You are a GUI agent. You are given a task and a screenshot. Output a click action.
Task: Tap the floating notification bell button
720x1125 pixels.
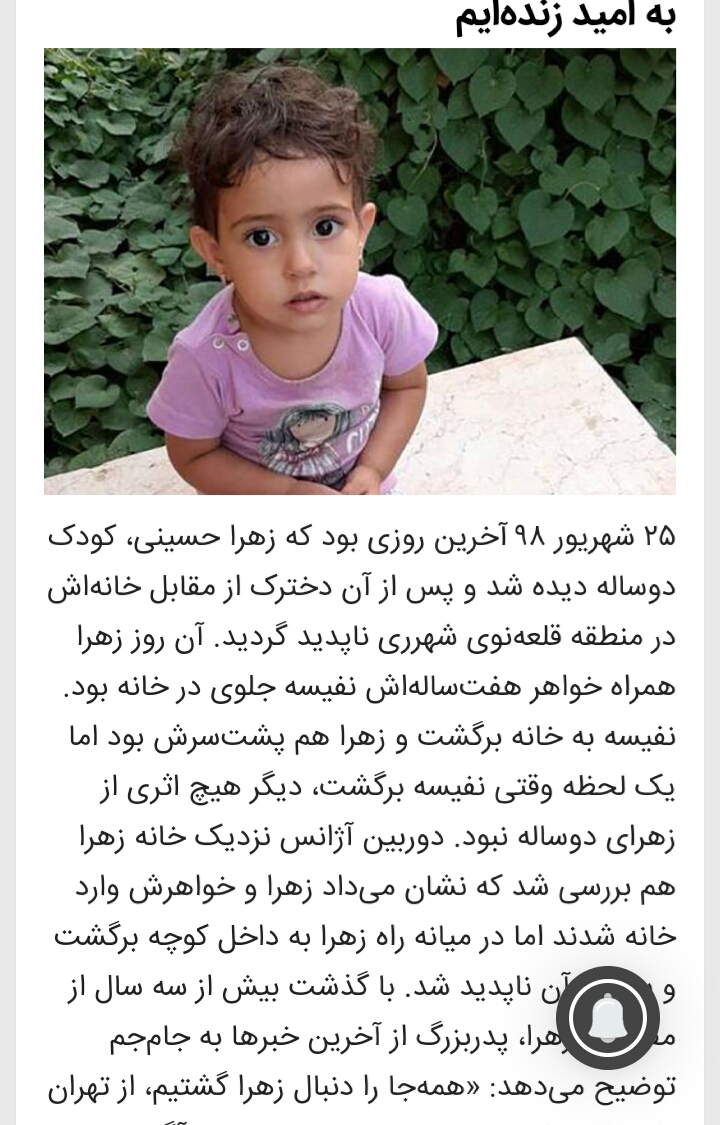click(607, 1018)
